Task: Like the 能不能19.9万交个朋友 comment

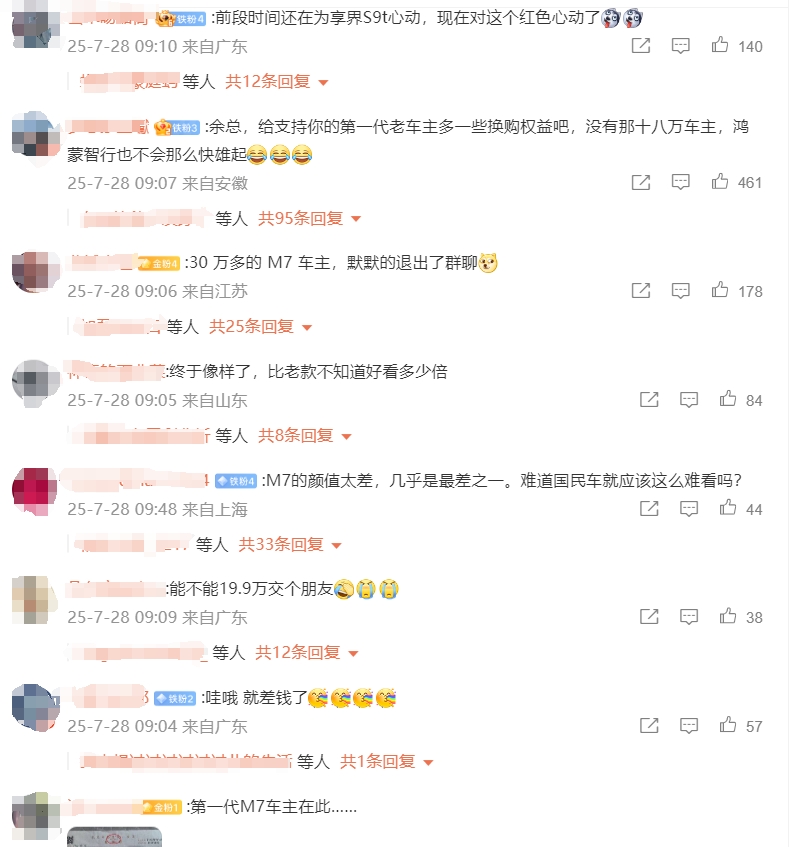Action: coord(729,617)
